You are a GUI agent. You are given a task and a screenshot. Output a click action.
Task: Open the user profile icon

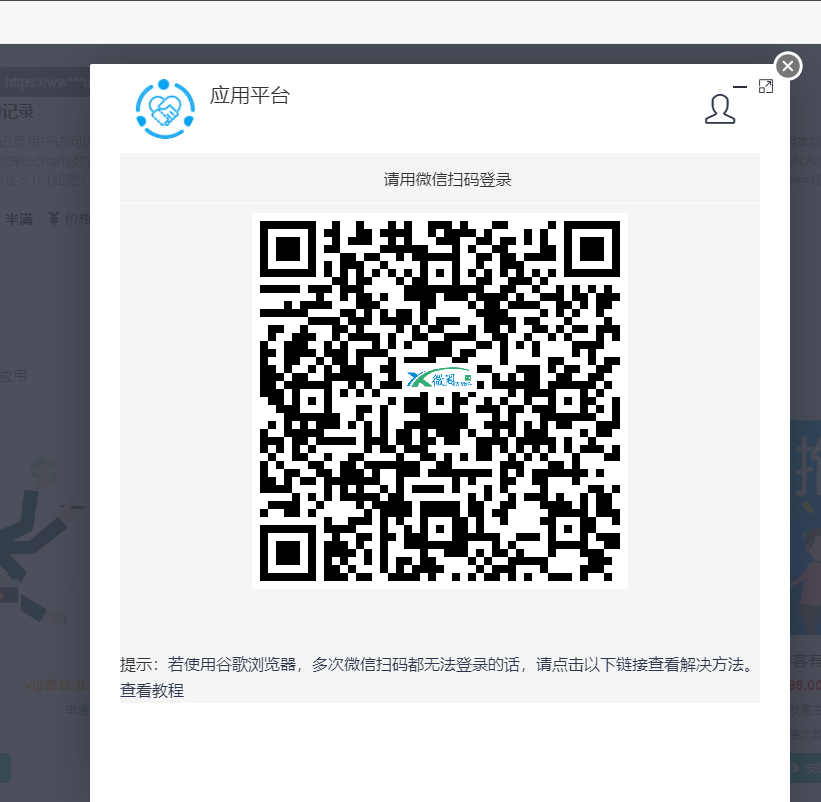[720, 109]
